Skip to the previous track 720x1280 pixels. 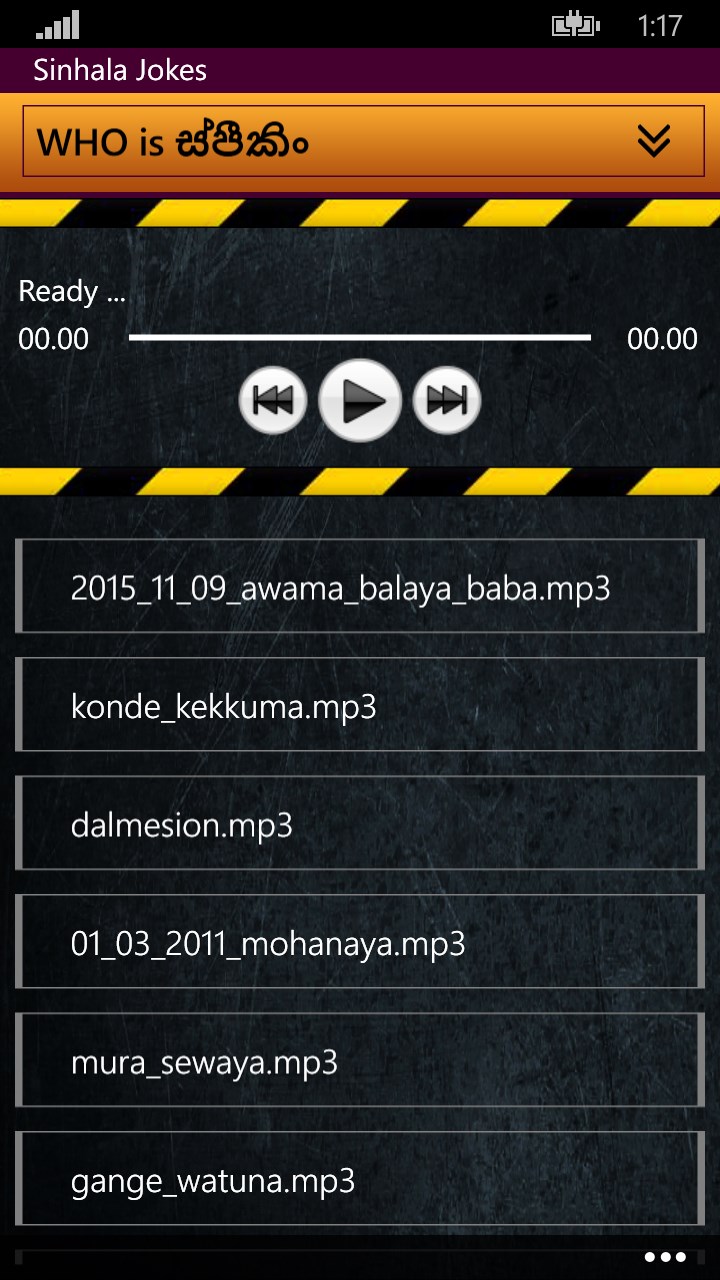[x=273, y=401]
